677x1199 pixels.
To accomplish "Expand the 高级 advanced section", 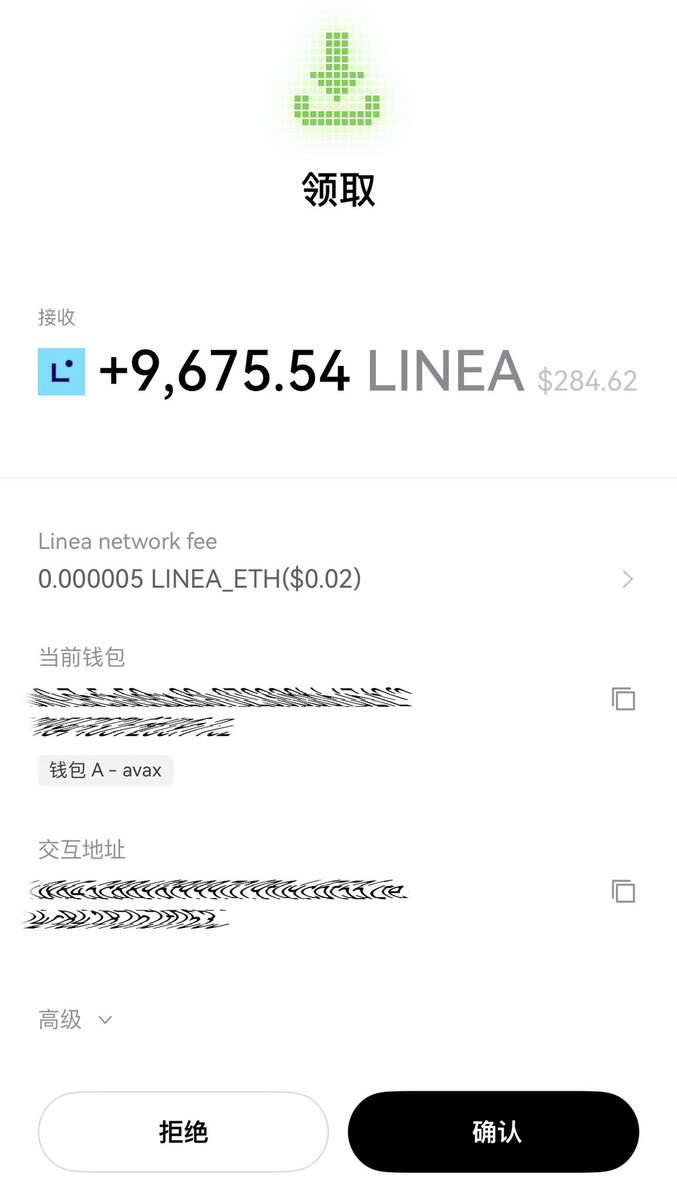I will [x=76, y=1019].
